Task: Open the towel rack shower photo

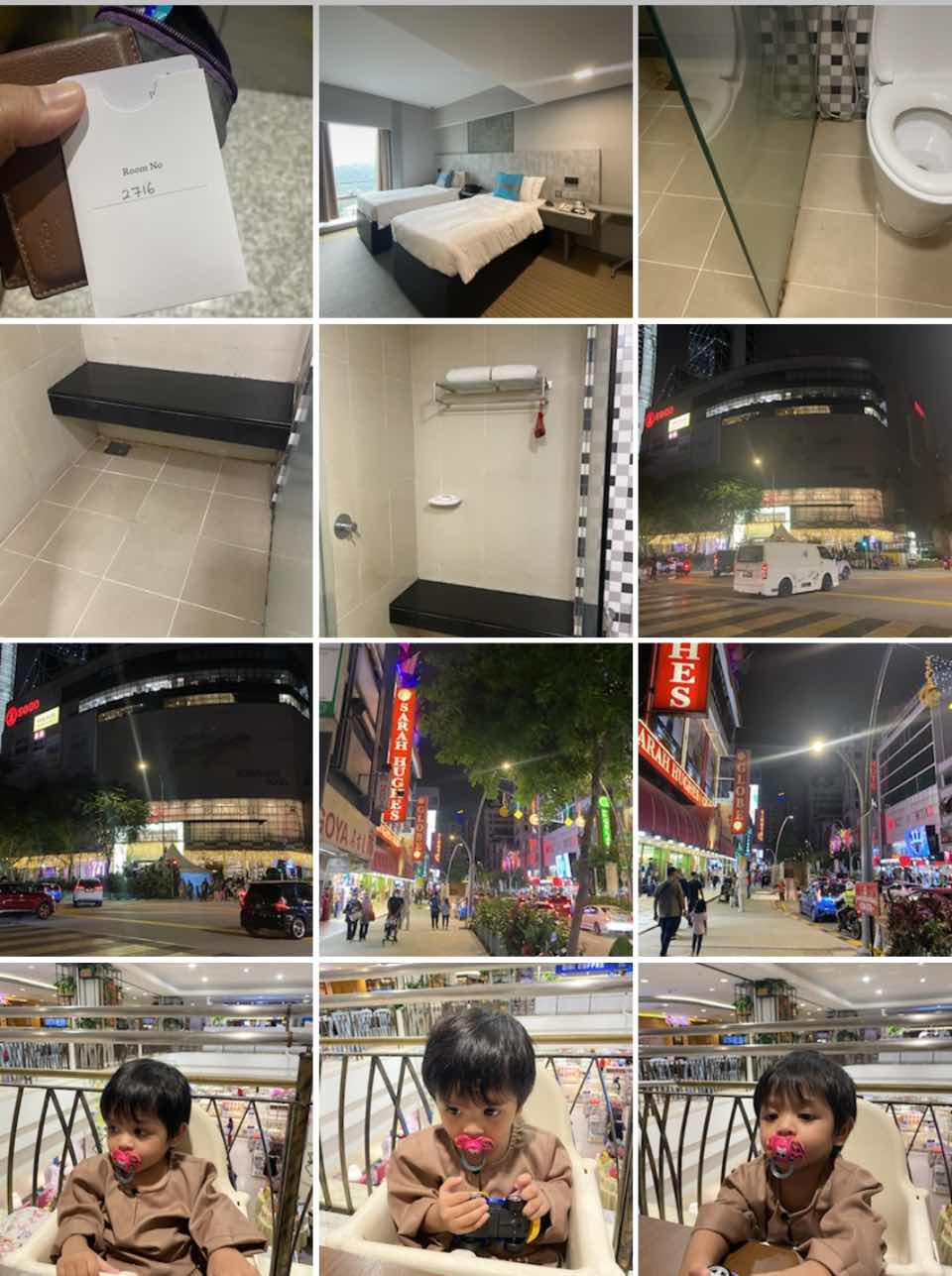Action: tap(476, 481)
